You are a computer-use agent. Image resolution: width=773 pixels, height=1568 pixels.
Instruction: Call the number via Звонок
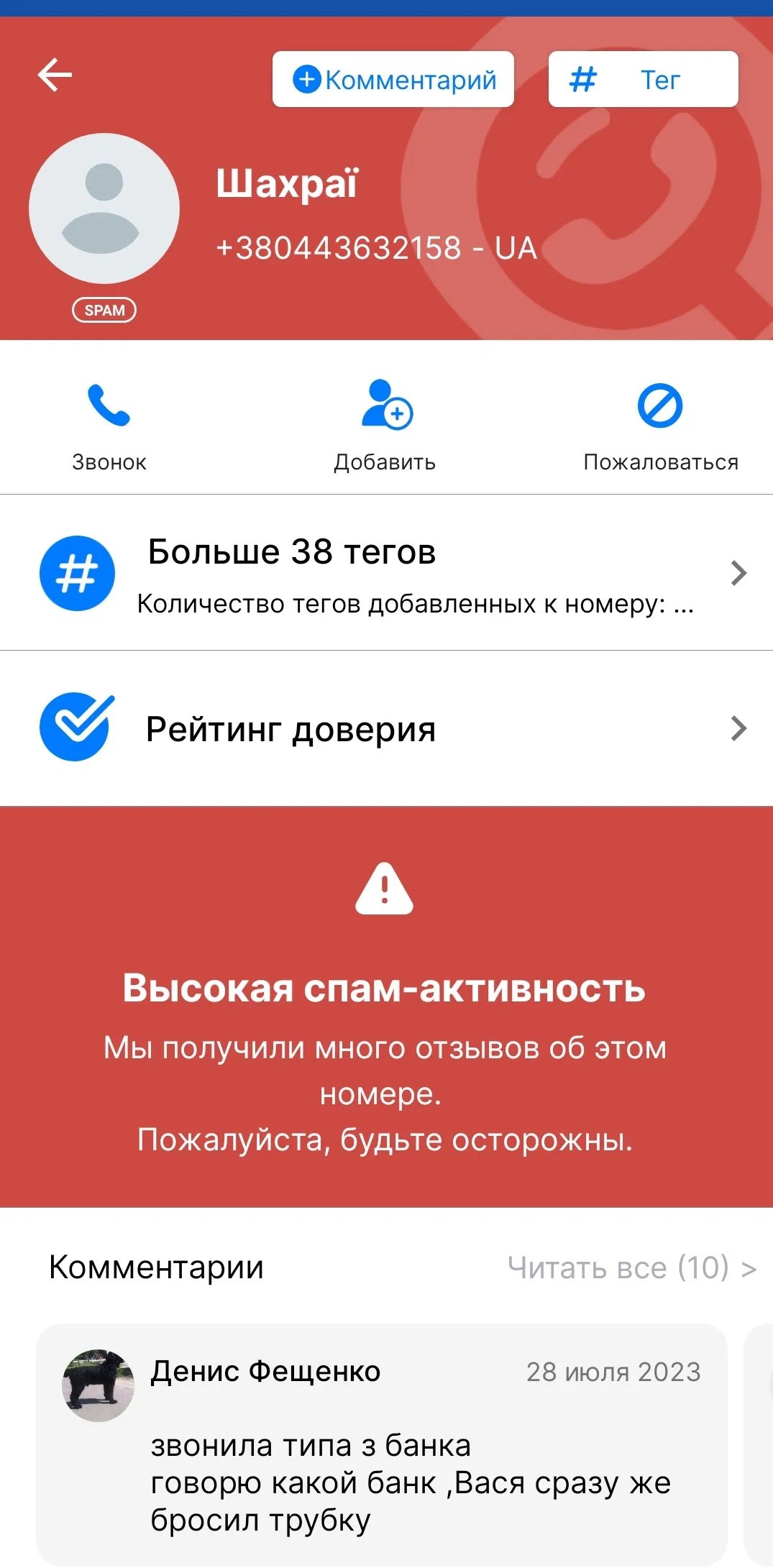(109, 425)
